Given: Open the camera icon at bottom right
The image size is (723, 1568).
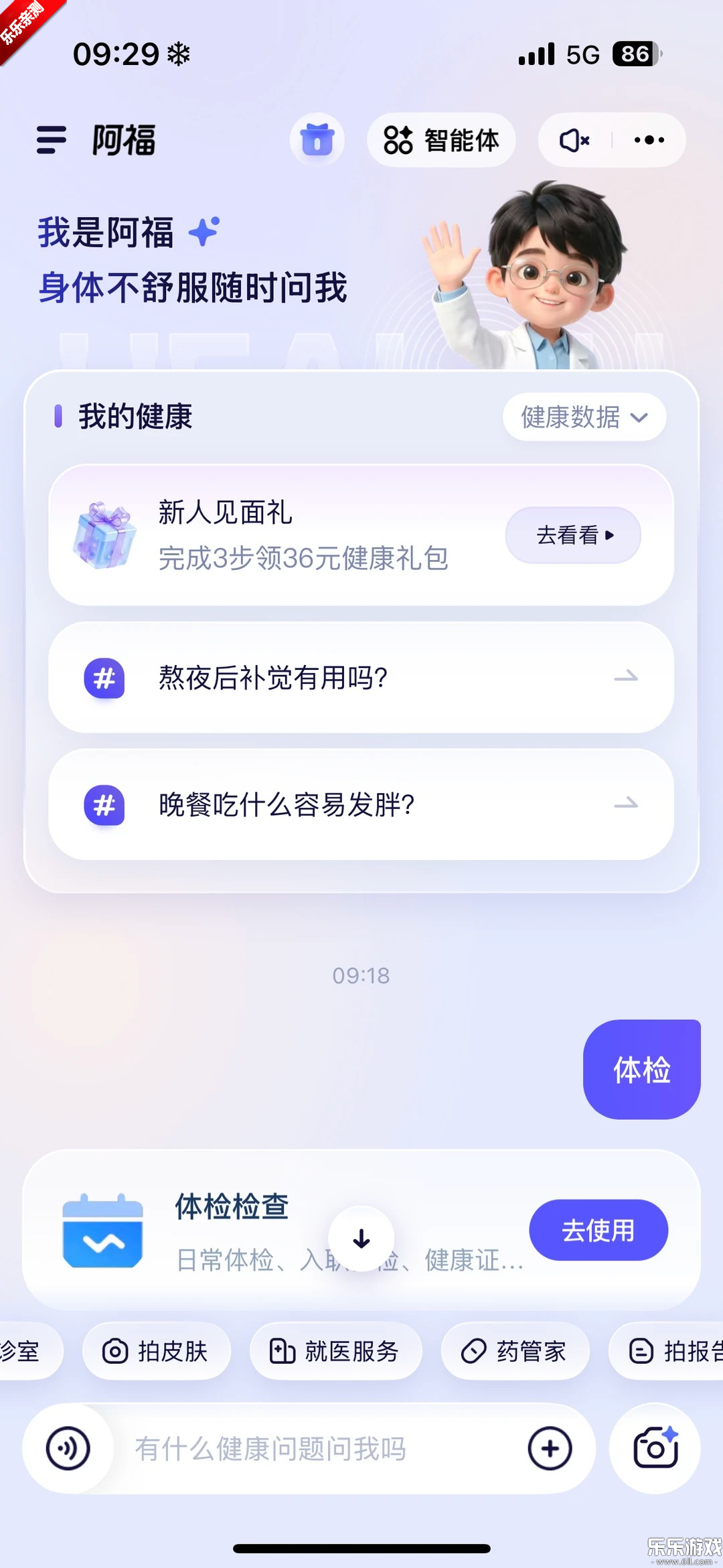Looking at the screenshot, I should 655,1449.
